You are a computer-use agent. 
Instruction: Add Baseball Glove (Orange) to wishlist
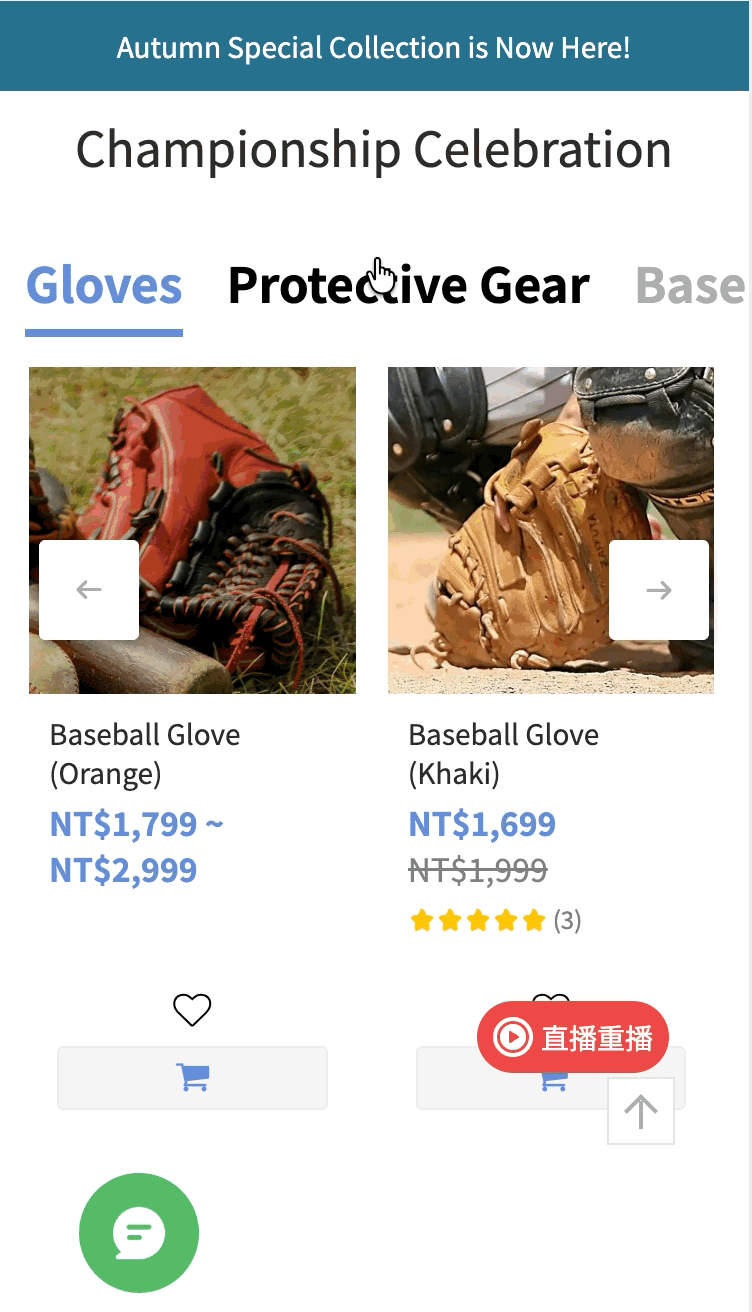[x=192, y=1010]
